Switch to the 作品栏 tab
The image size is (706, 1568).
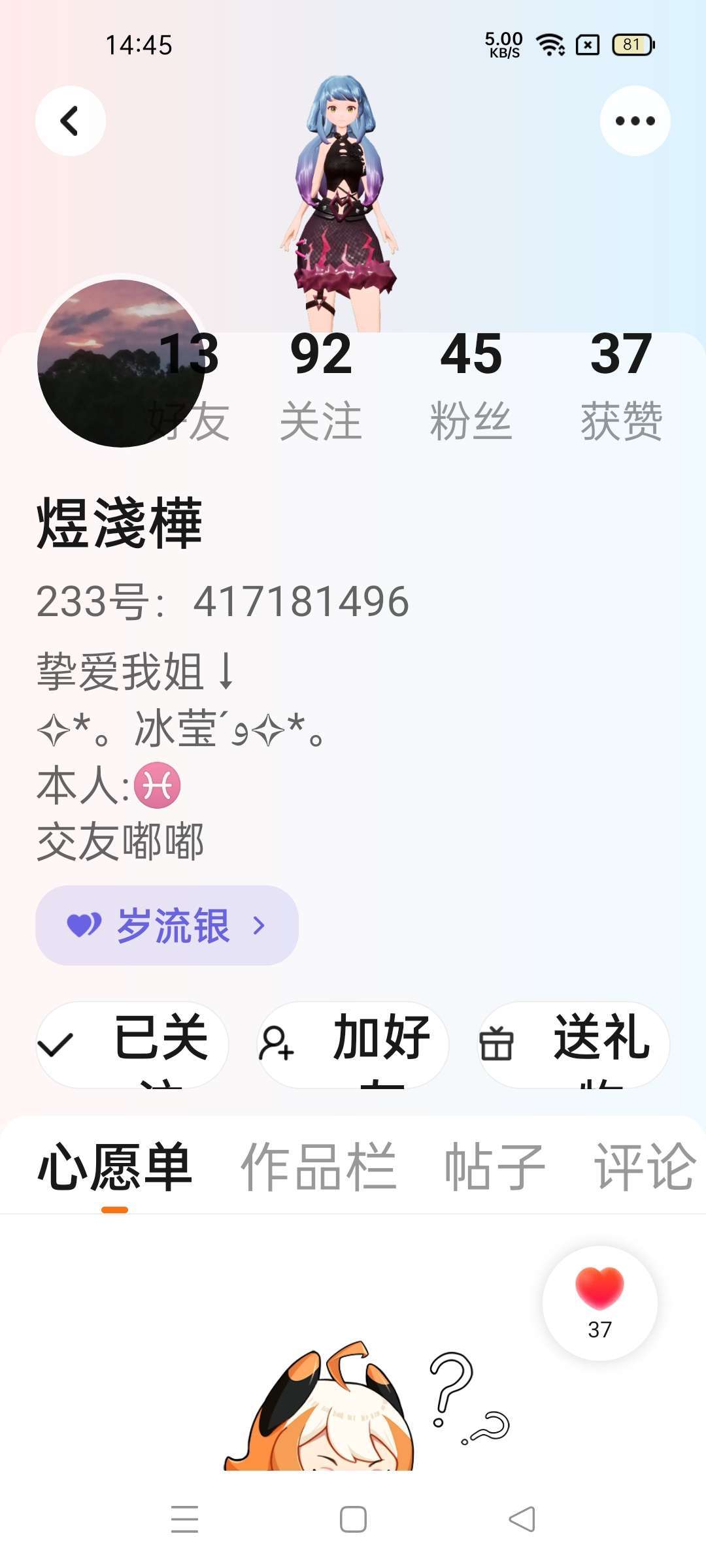(x=318, y=1167)
